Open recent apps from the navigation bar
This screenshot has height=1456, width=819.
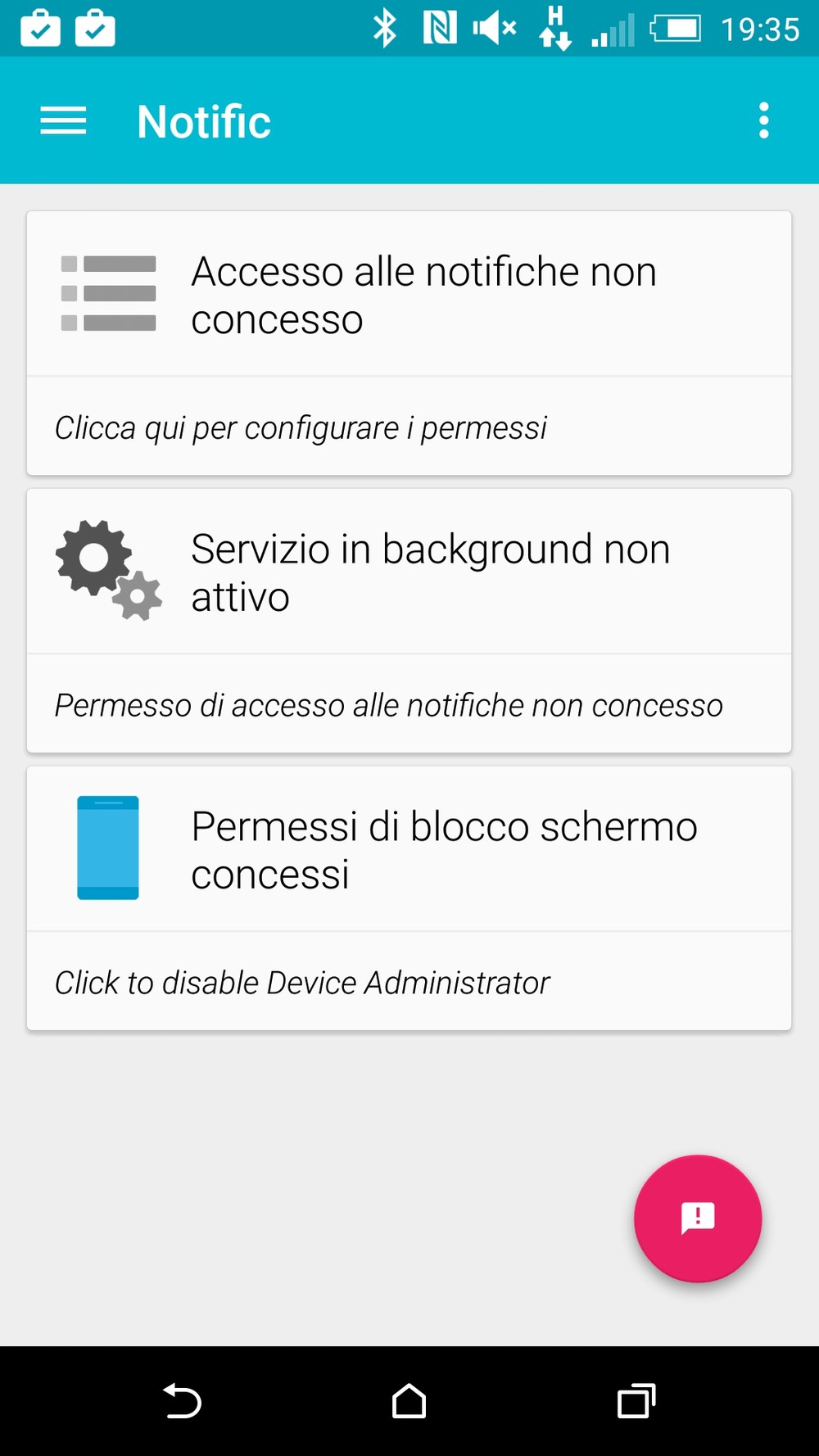pyautogui.click(x=636, y=1400)
